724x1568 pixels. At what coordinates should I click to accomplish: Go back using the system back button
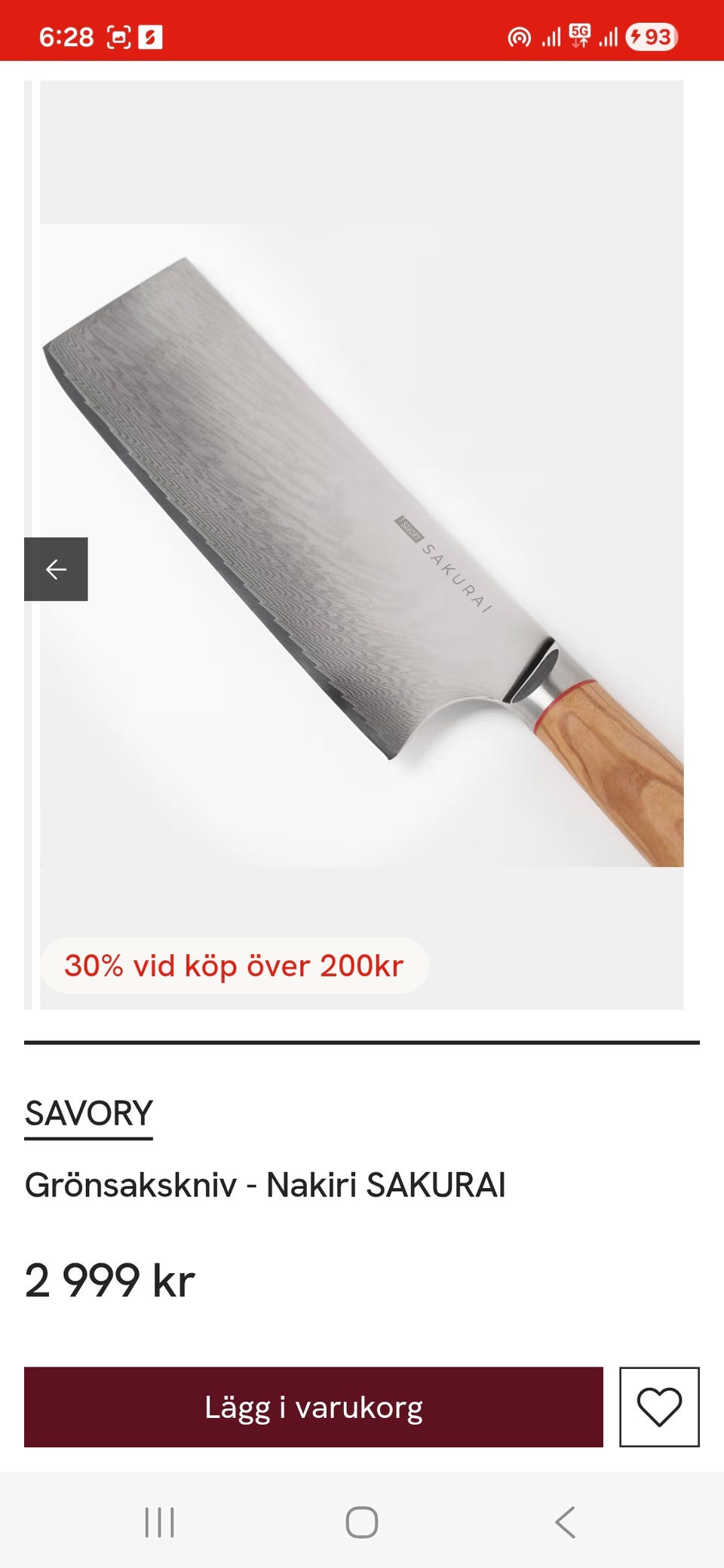point(565,1522)
